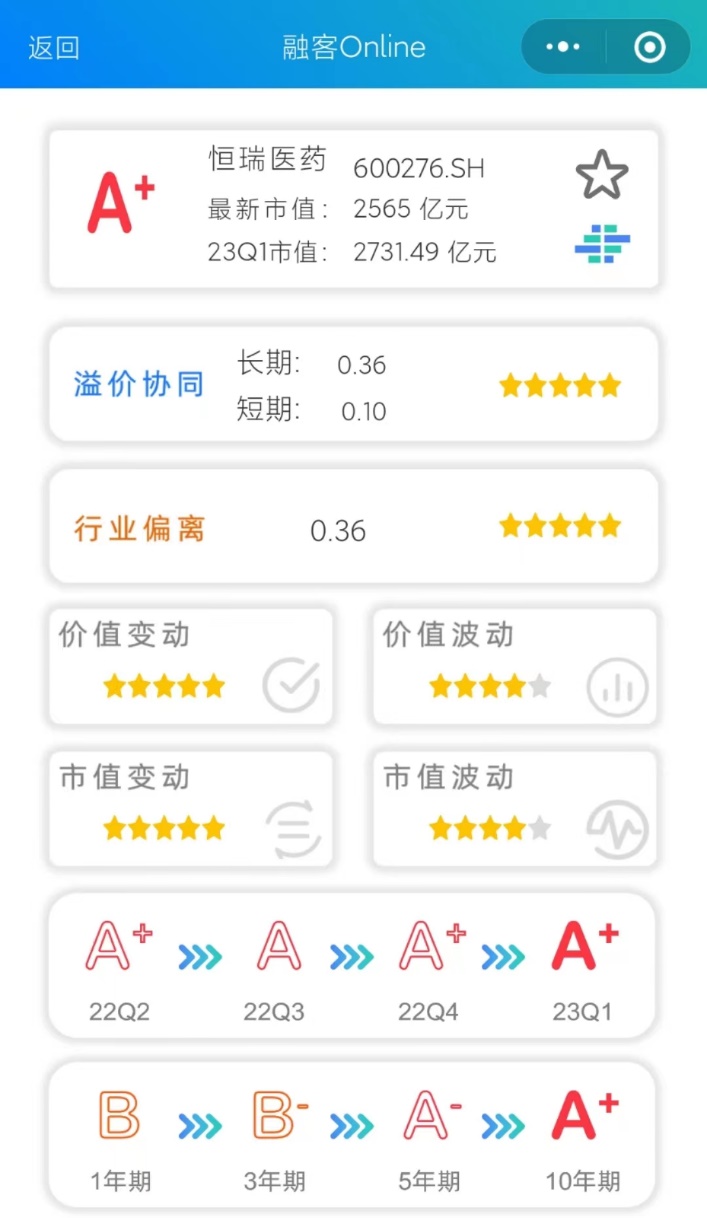Open the 行业偏离 card
The image size is (707, 1218).
pos(353,527)
